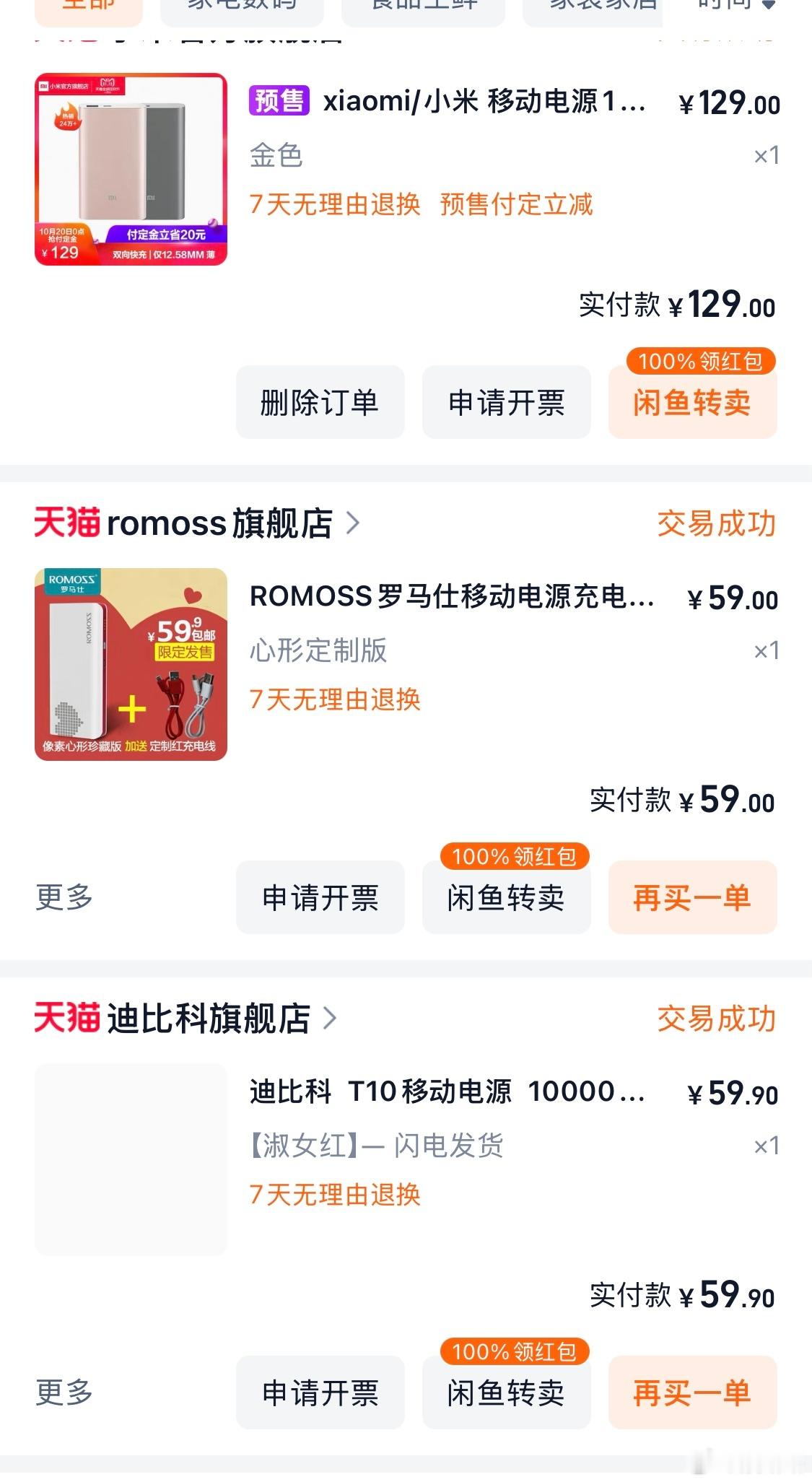Click 100%领红包 badge above 闲鱼转卖 on Xiaomi order

click(701, 361)
